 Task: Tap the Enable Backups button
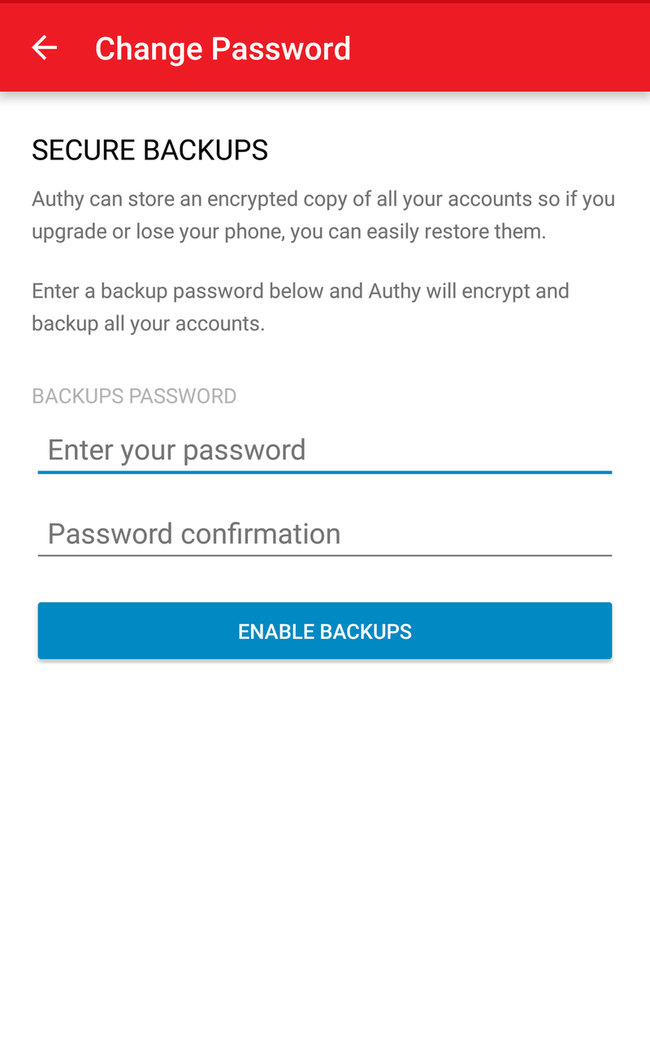324,631
